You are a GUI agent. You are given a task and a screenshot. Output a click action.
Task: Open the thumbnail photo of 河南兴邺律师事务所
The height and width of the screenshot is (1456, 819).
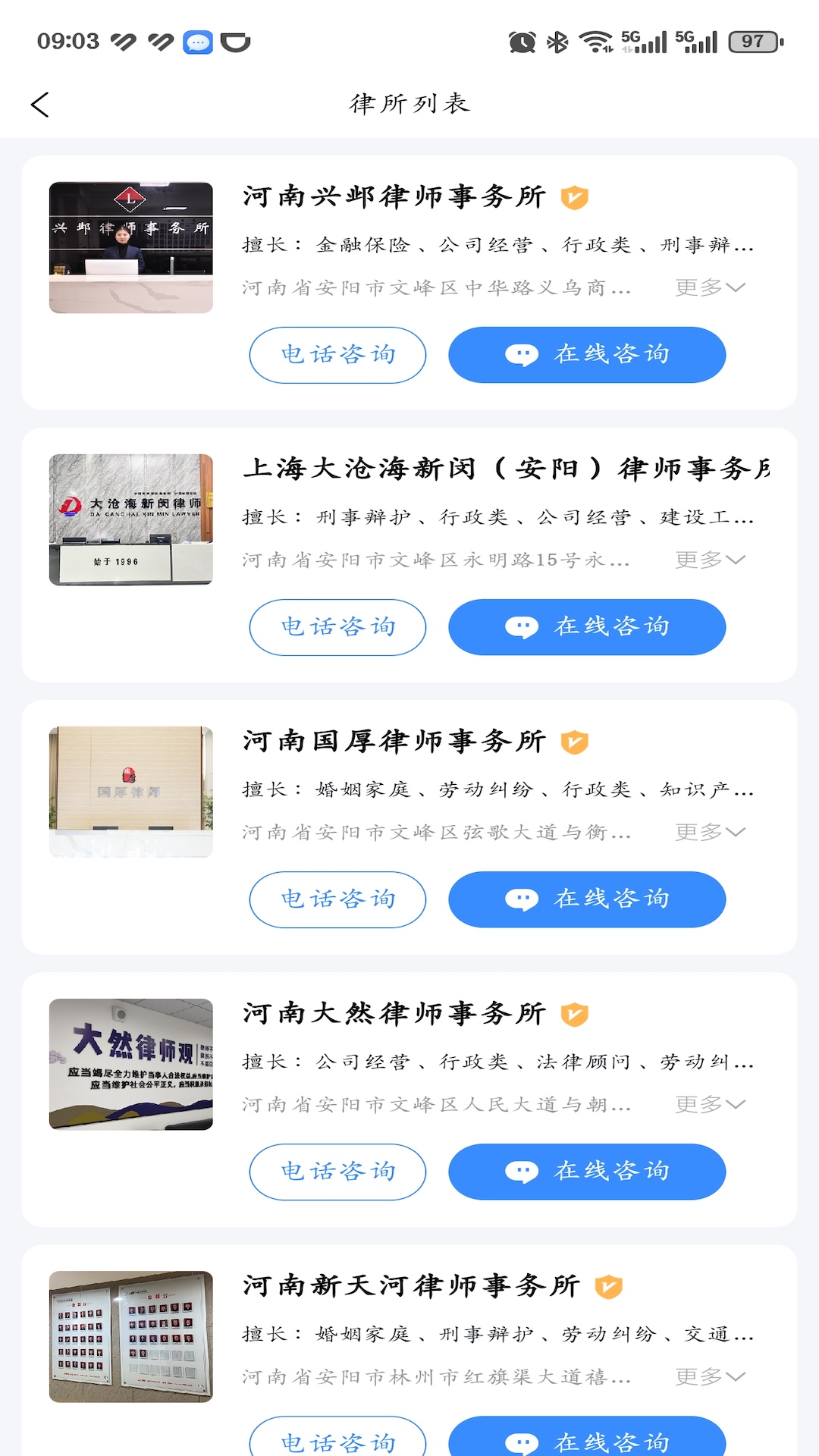tap(130, 247)
